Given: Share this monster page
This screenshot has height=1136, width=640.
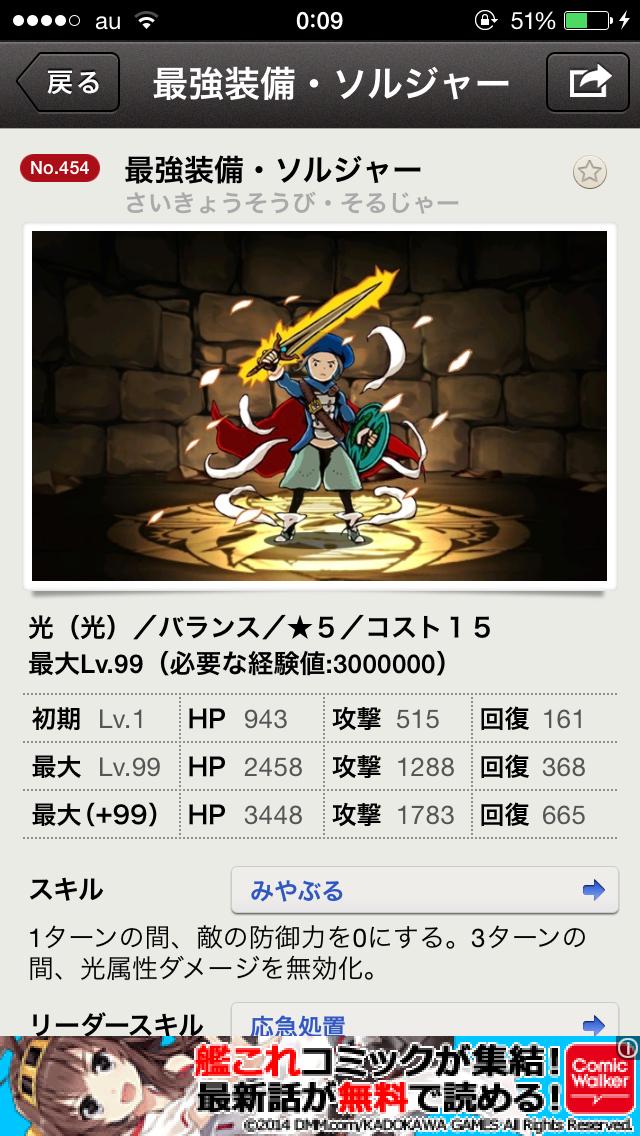Looking at the screenshot, I should [588, 83].
